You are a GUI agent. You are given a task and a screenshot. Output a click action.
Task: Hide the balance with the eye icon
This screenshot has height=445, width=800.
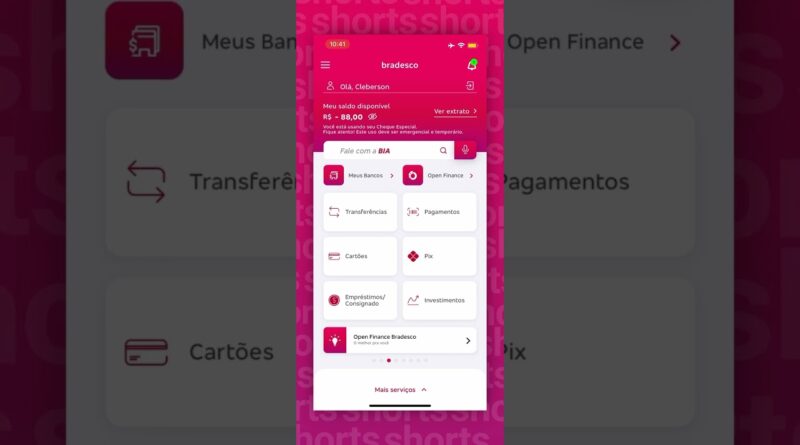click(372, 117)
